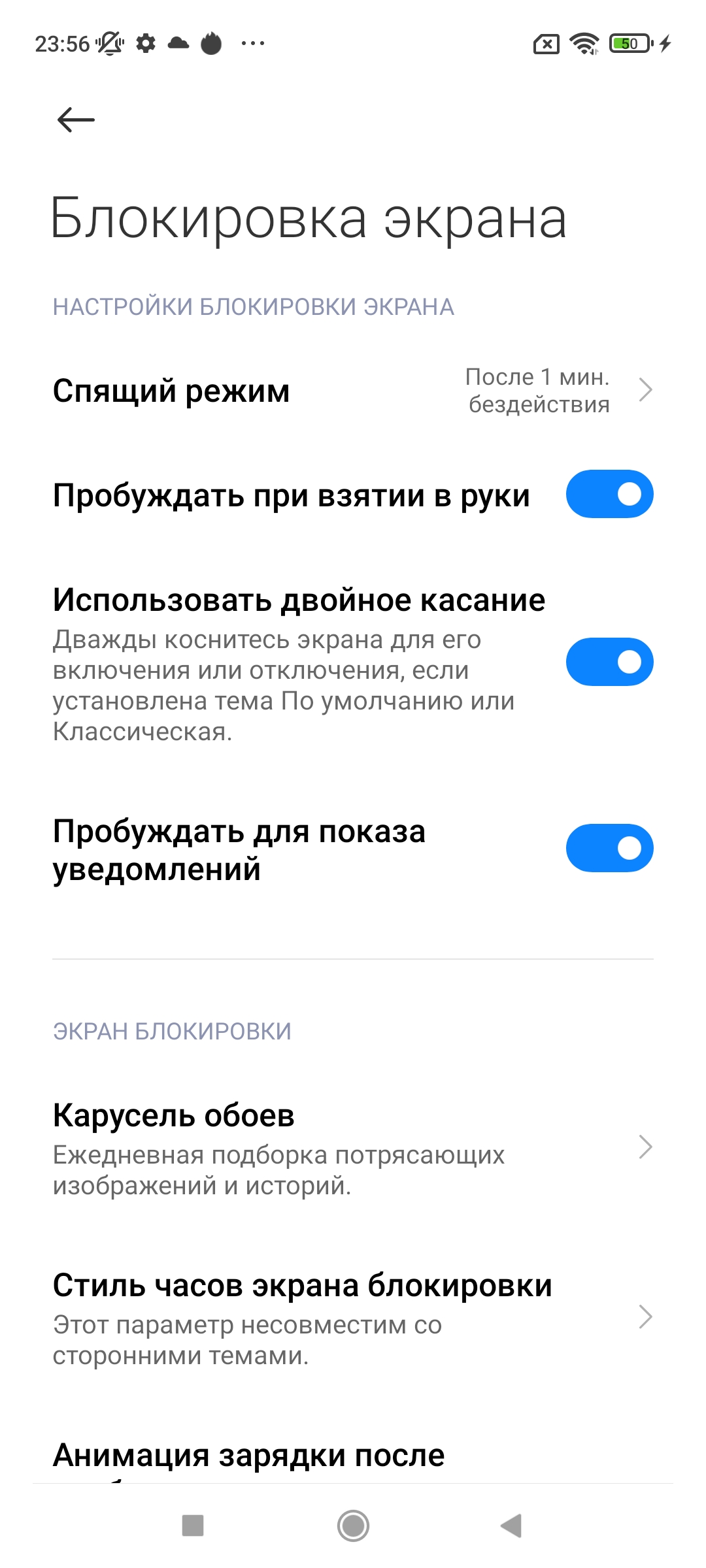Open Стиль часов экрана блокировки

[x=353, y=1317]
